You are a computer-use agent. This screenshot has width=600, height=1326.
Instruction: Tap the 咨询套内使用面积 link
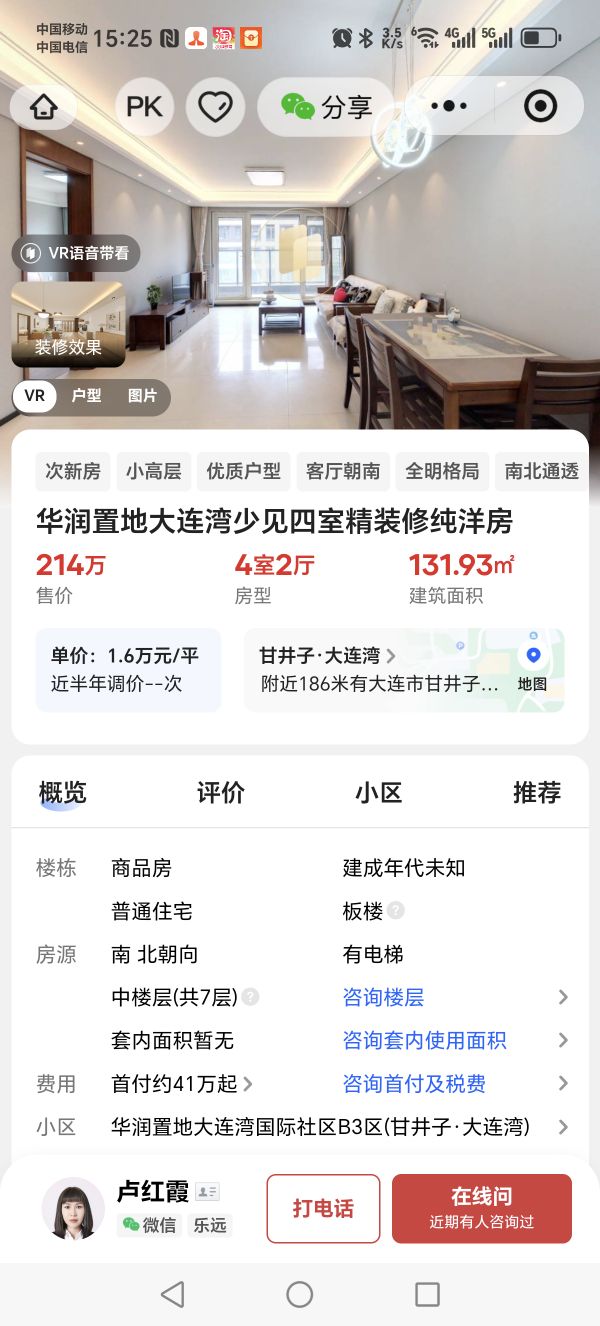tap(425, 1040)
